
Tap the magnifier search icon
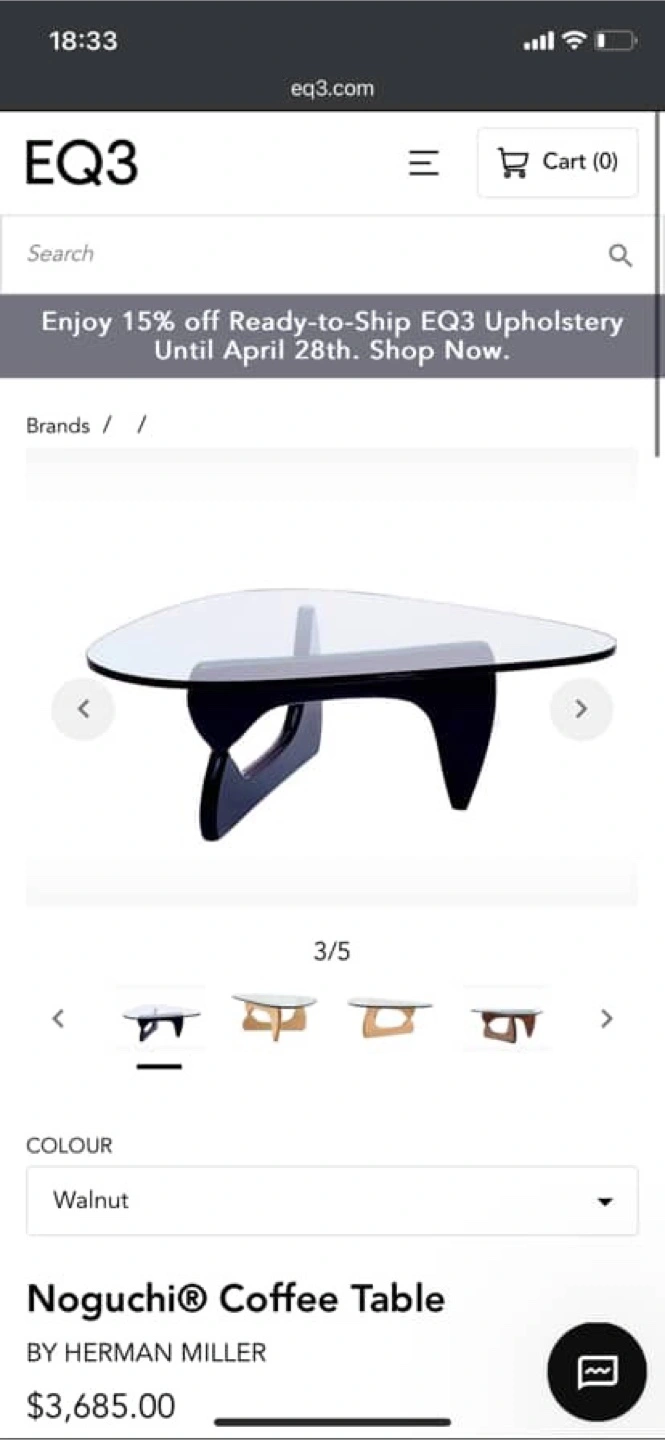620,255
